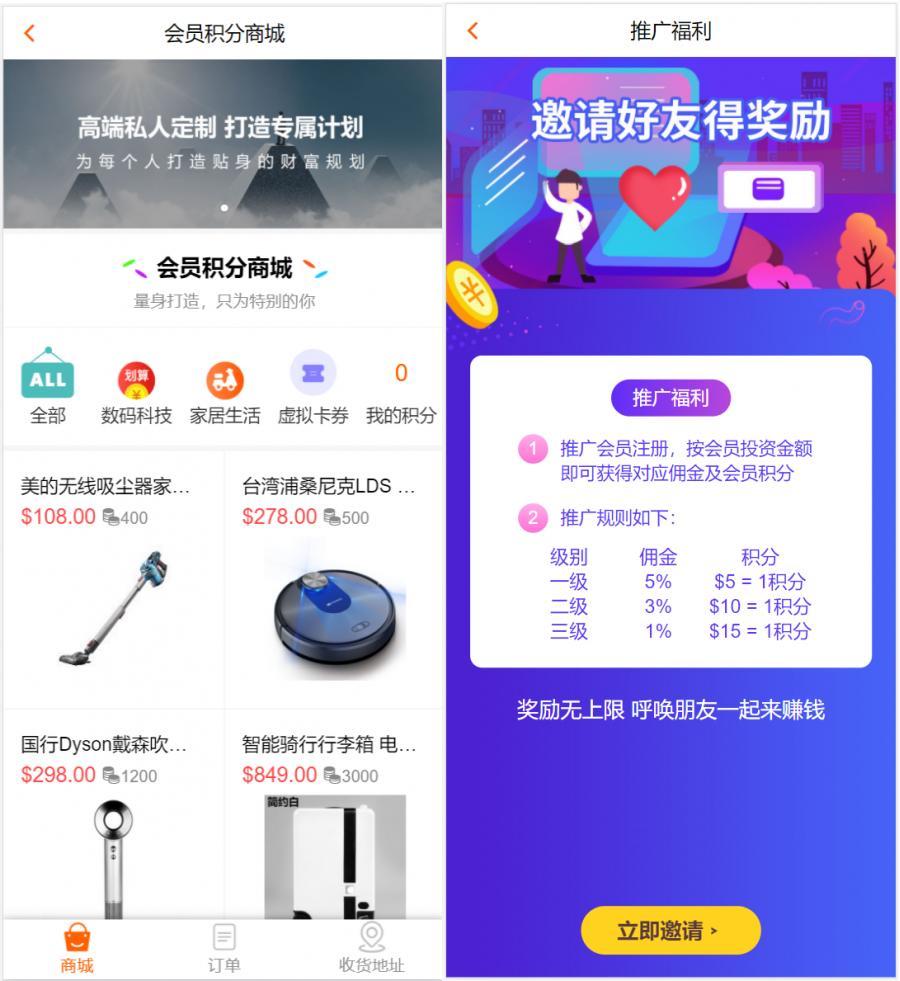Open the 数码科技 category
Image resolution: width=900 pixels, height=981 pixels.
[135, 378]
